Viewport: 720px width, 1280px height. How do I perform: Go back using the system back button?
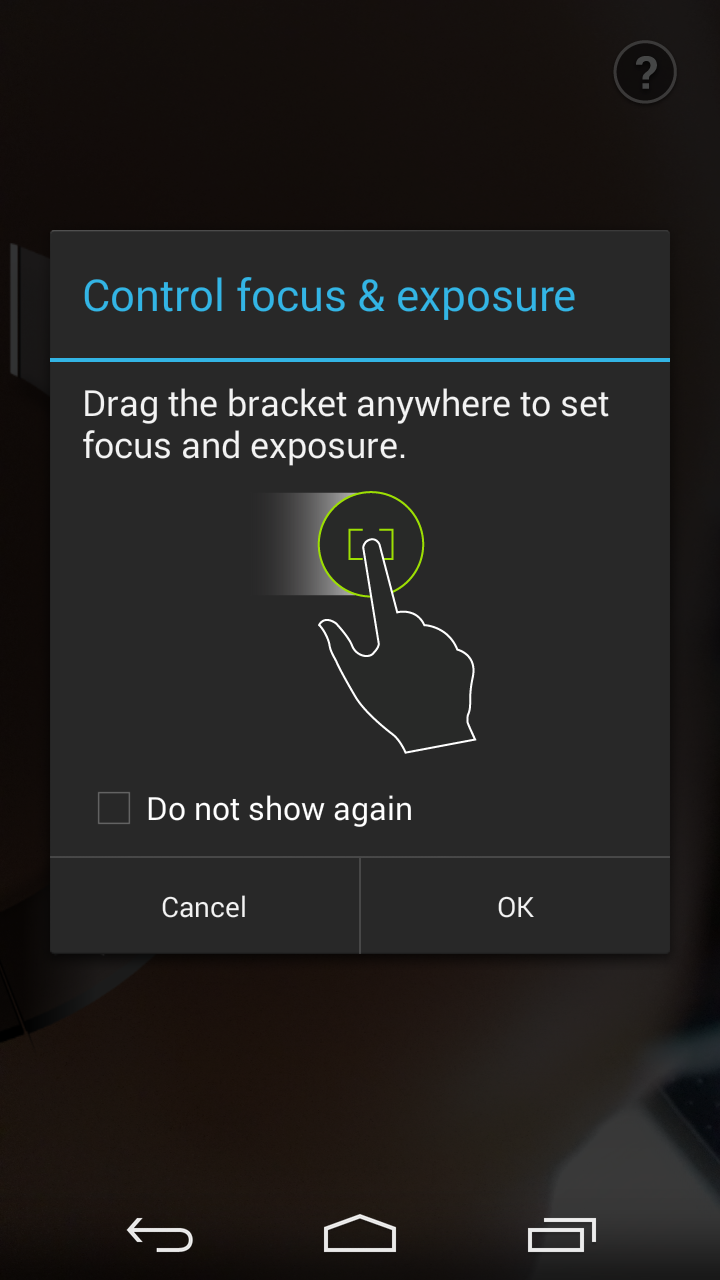click(x=160, y=1235)
